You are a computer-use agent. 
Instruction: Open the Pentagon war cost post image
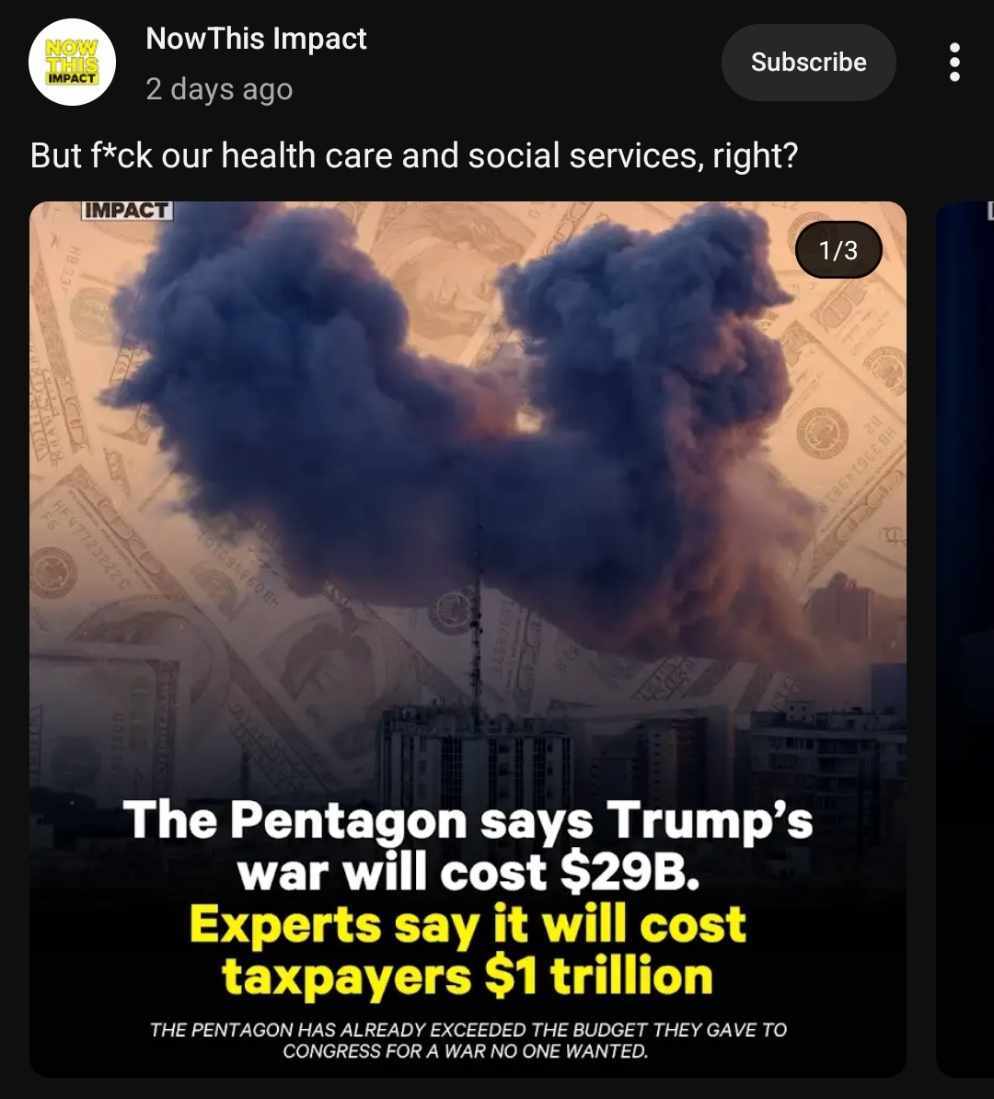468,639
